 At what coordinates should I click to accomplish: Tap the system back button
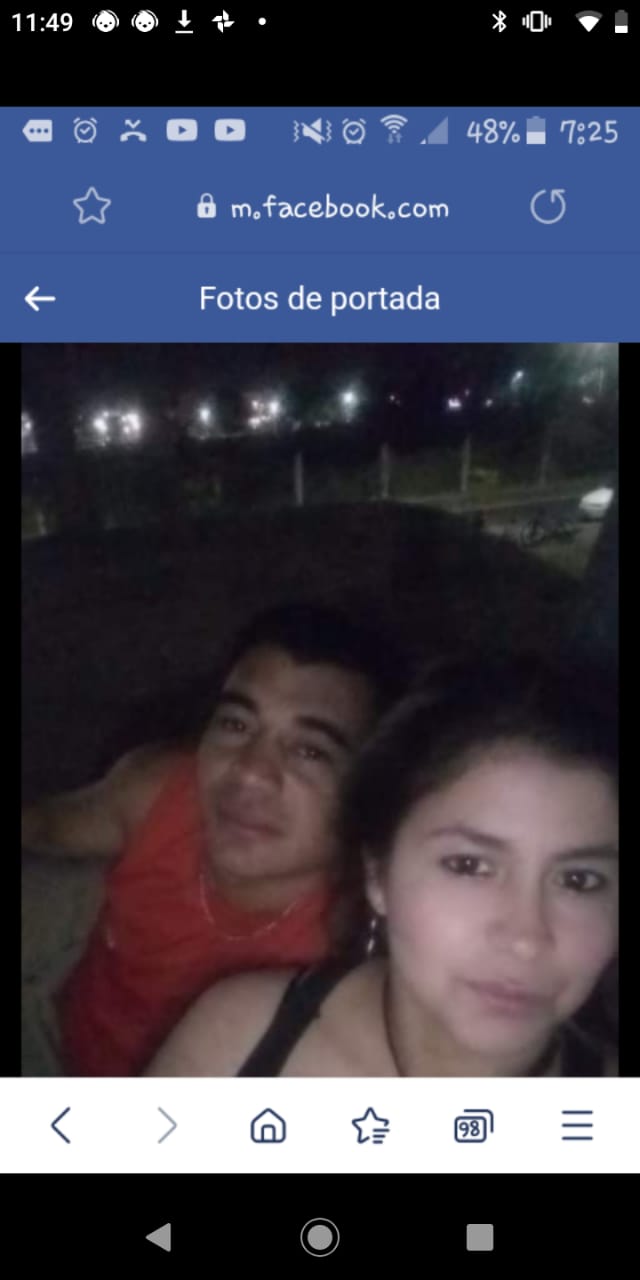click(159, 1237)
